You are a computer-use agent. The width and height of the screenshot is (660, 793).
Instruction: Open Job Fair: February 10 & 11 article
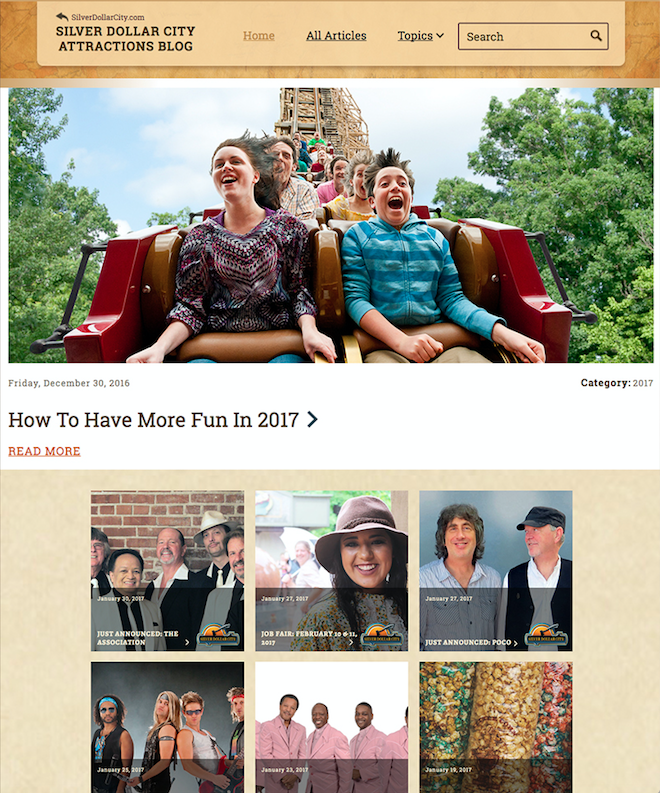(x=331, y=571)
